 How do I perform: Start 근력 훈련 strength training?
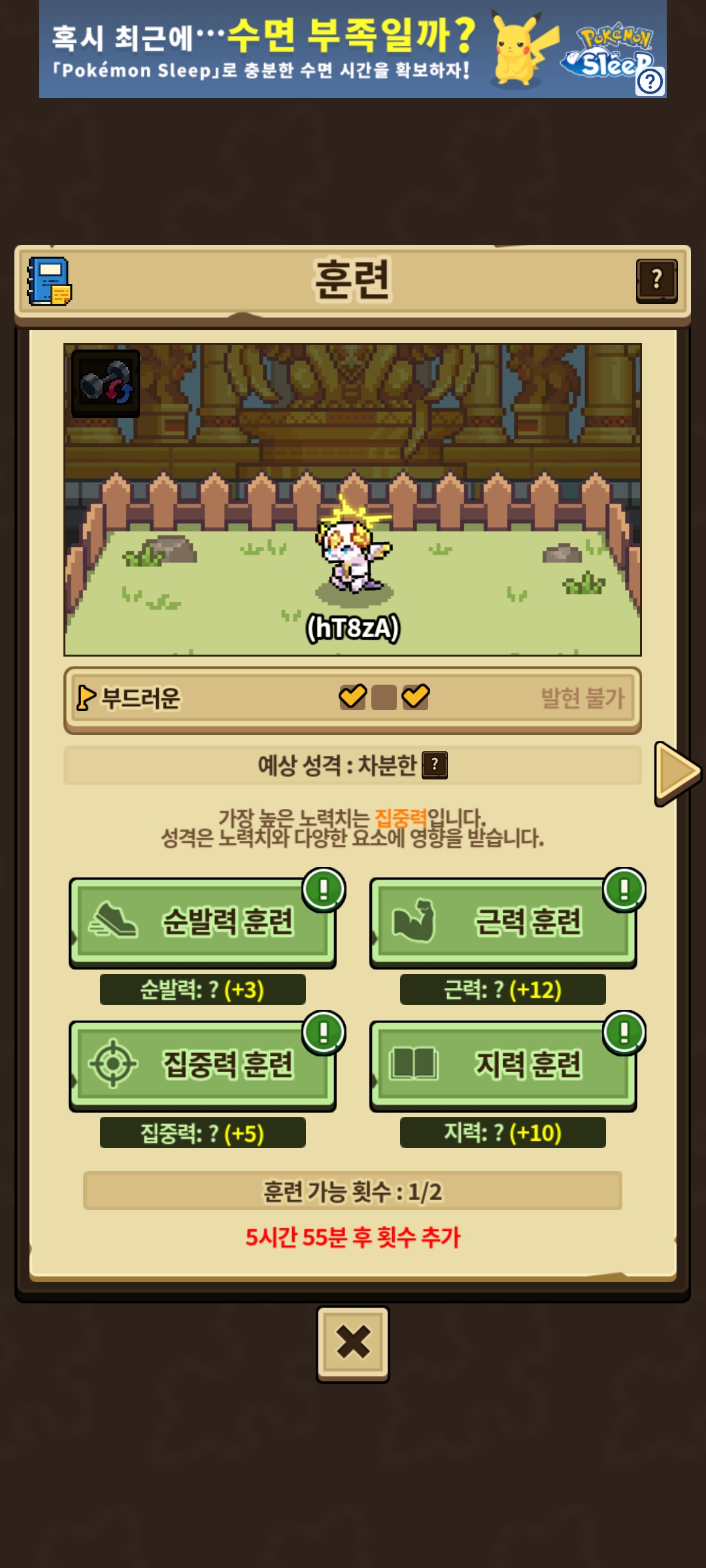503,923
